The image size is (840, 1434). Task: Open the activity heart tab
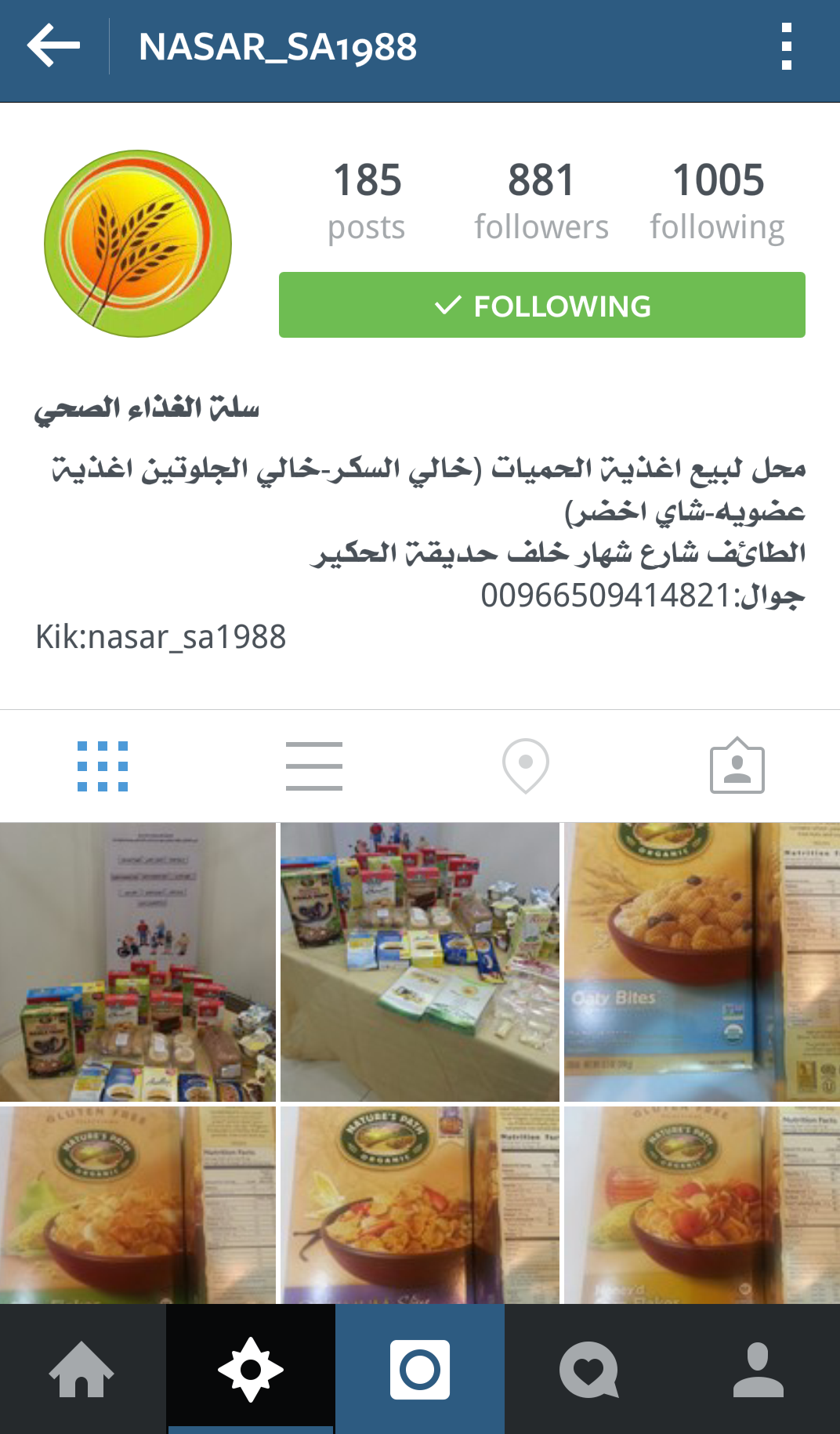click(589, 1370)
